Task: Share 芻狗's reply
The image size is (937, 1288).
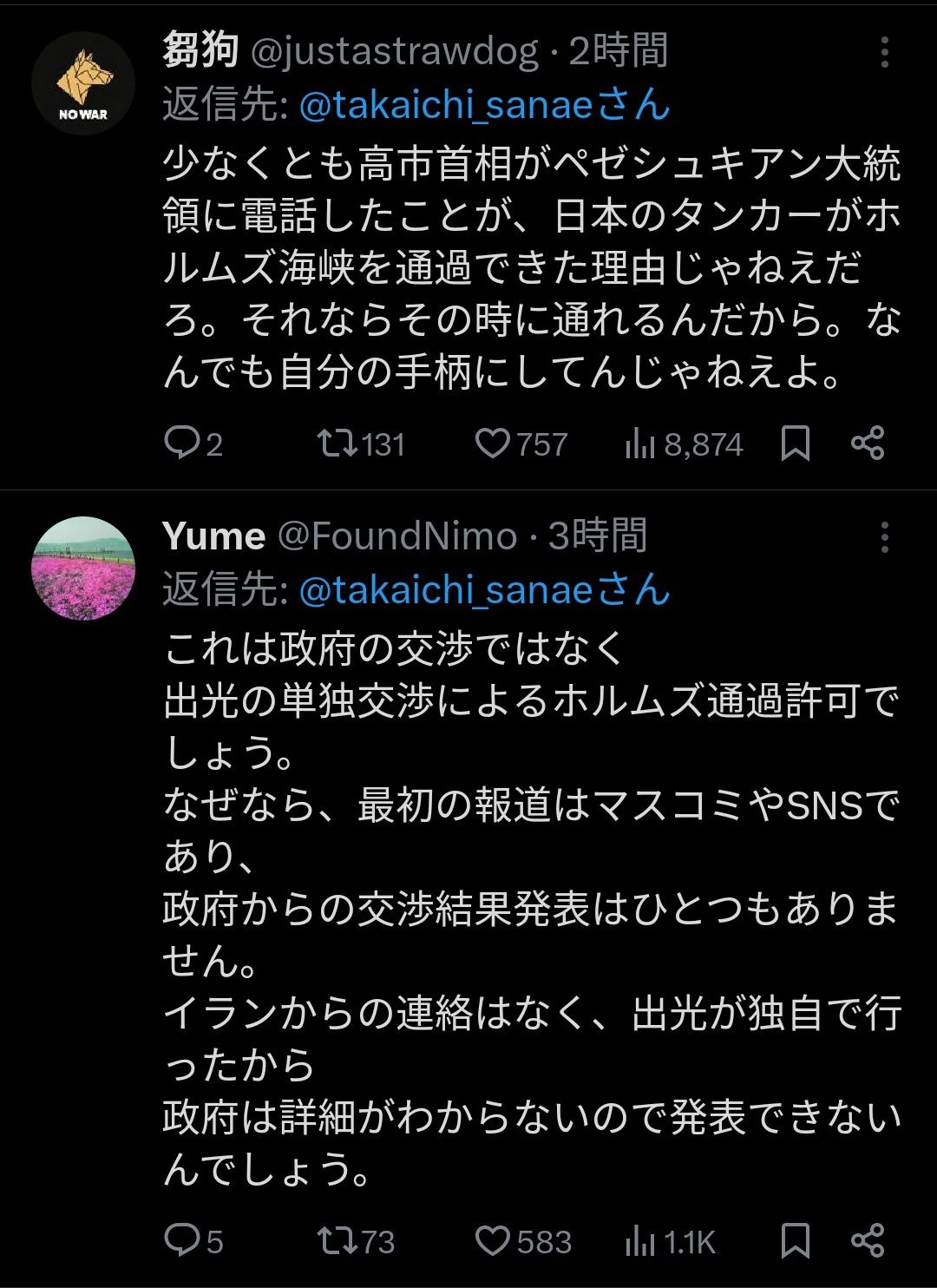Action: tap(868, 444)
